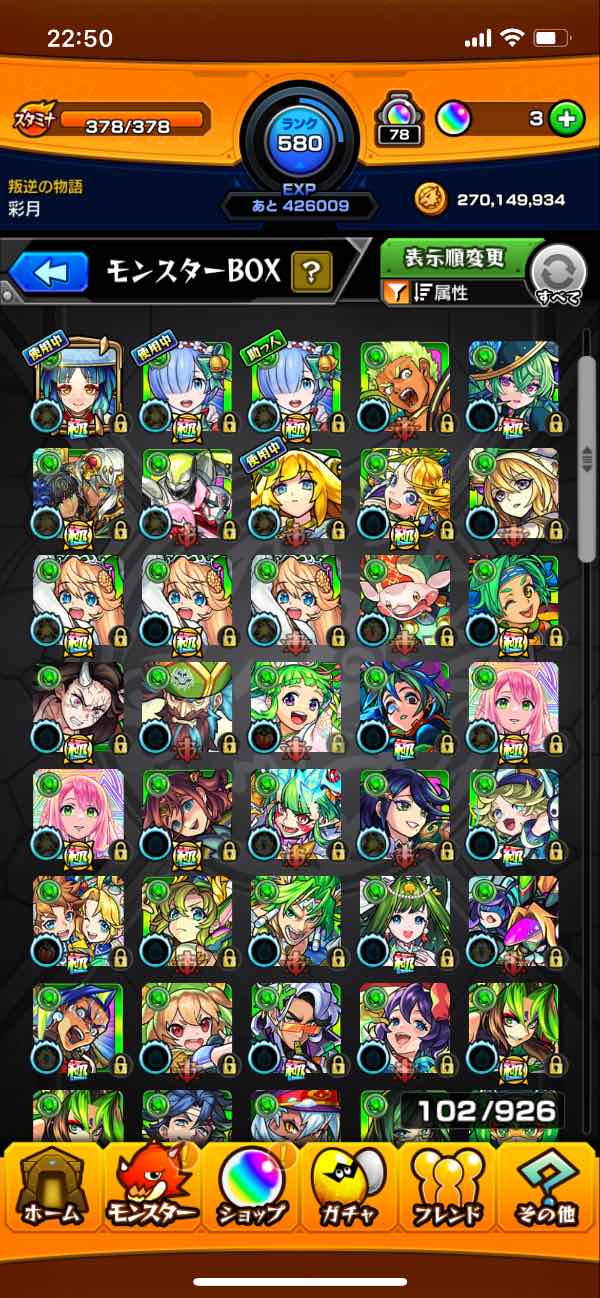This screenshot has width=600, height=1298.
Task: Tap the すべて refresh filter button
Action: coord(557,276)
